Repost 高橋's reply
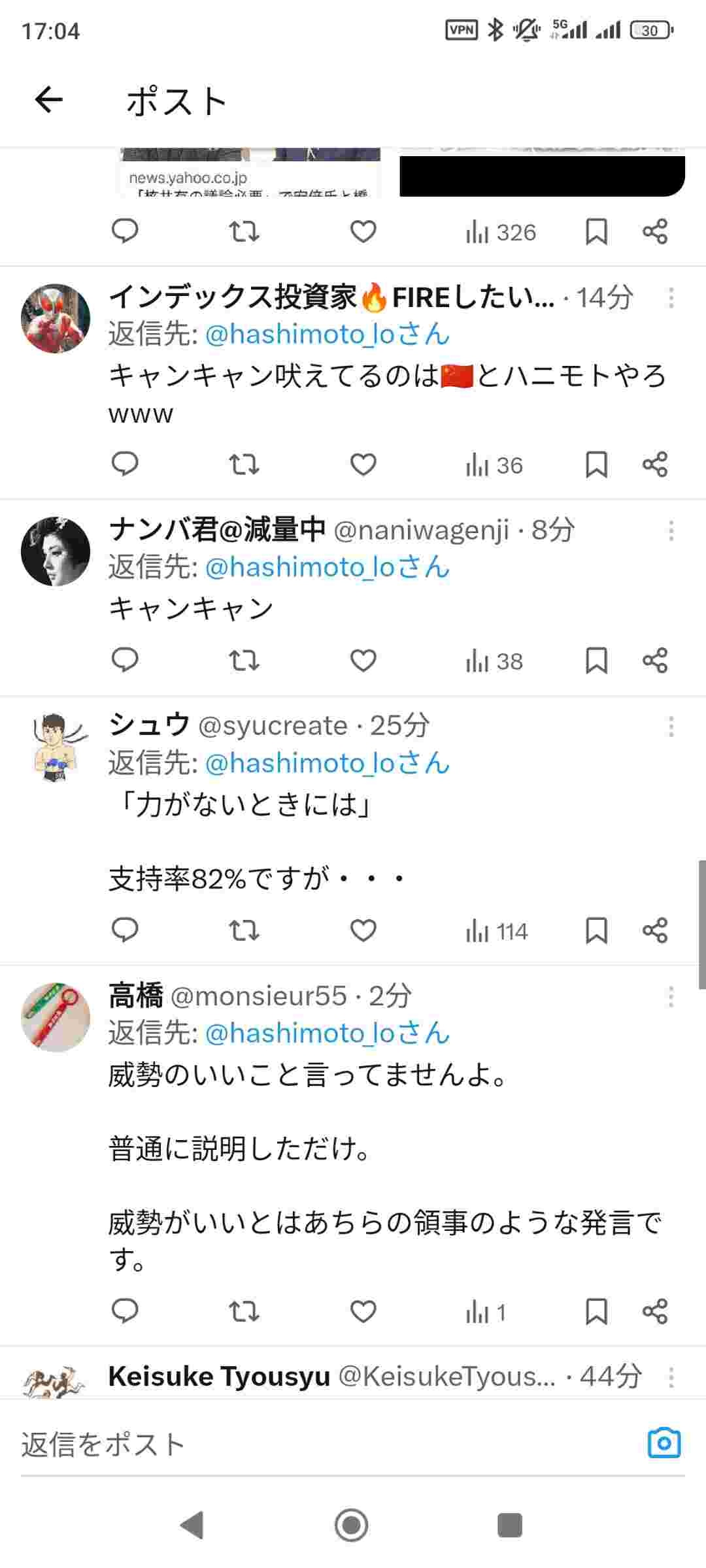706x1568 pixels. coord(244,1311)
